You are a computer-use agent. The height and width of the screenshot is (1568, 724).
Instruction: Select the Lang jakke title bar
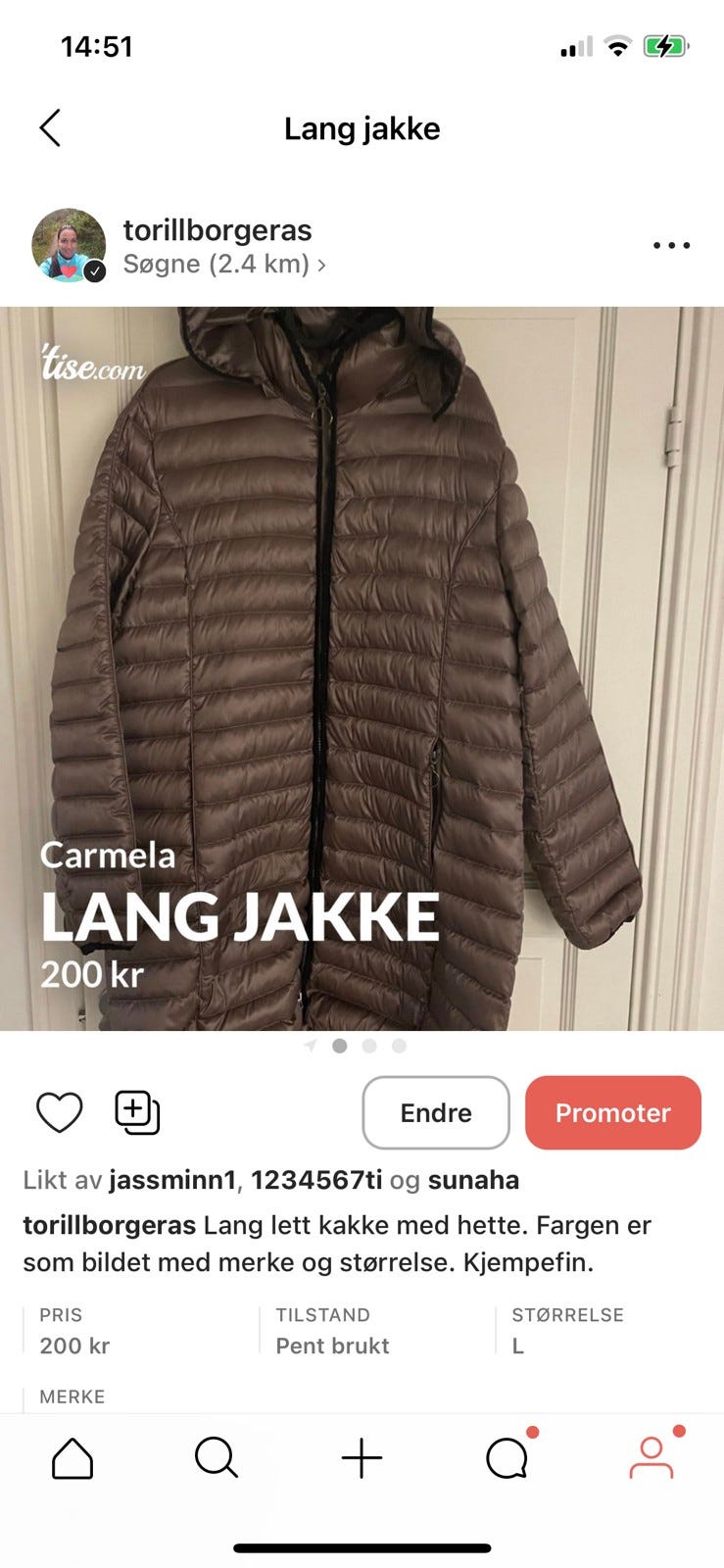(x=362, y=127)
